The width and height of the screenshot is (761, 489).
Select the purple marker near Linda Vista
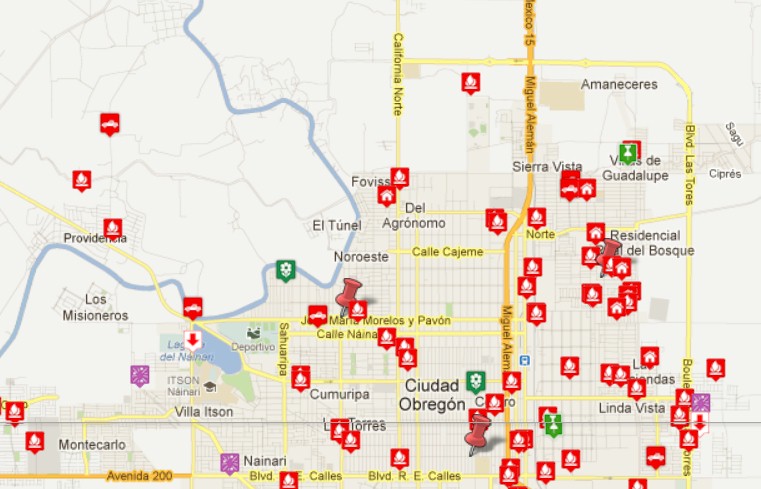click(x=701, y=403)
